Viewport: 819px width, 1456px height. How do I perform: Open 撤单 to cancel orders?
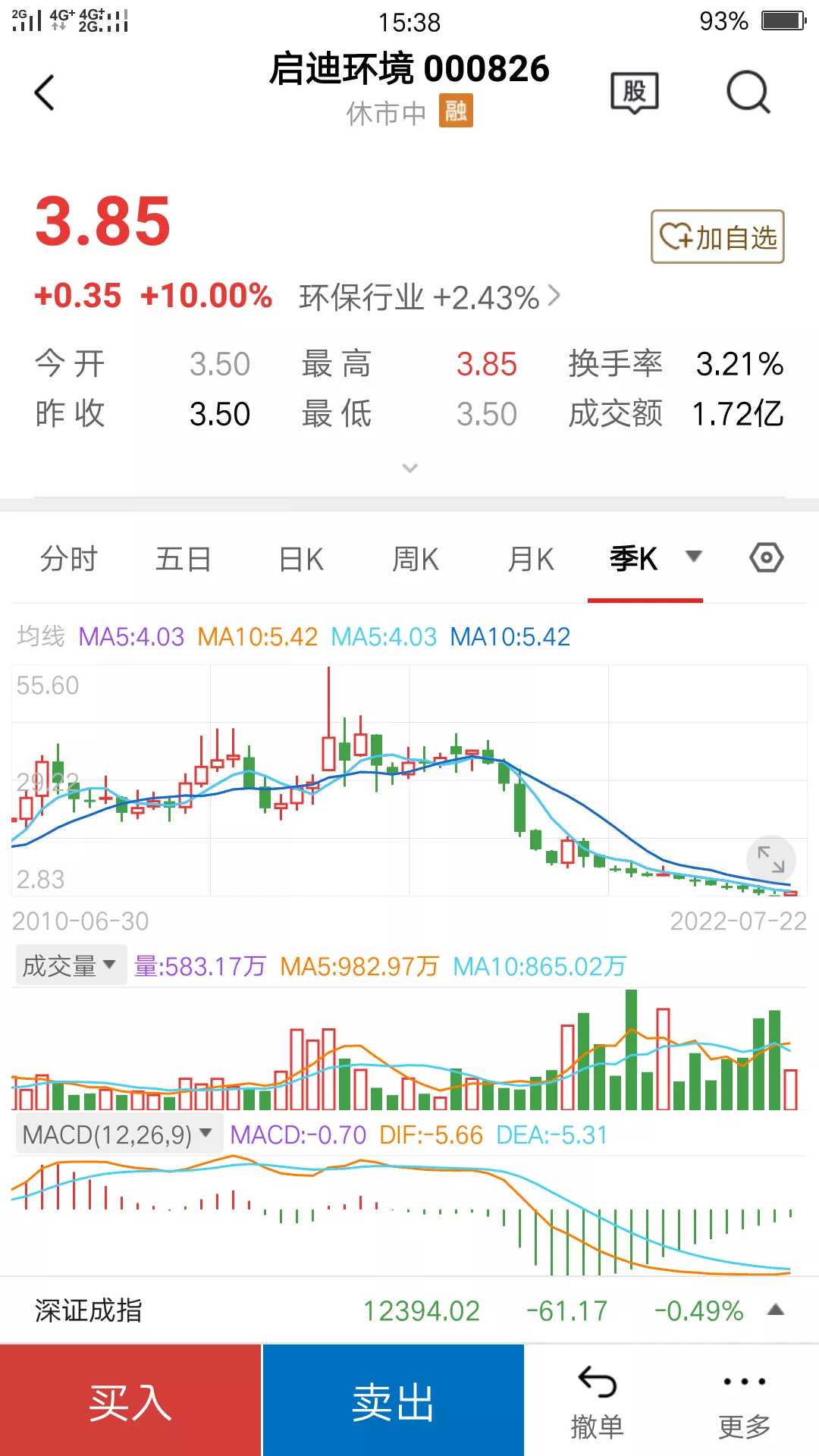pos(597,1403)
